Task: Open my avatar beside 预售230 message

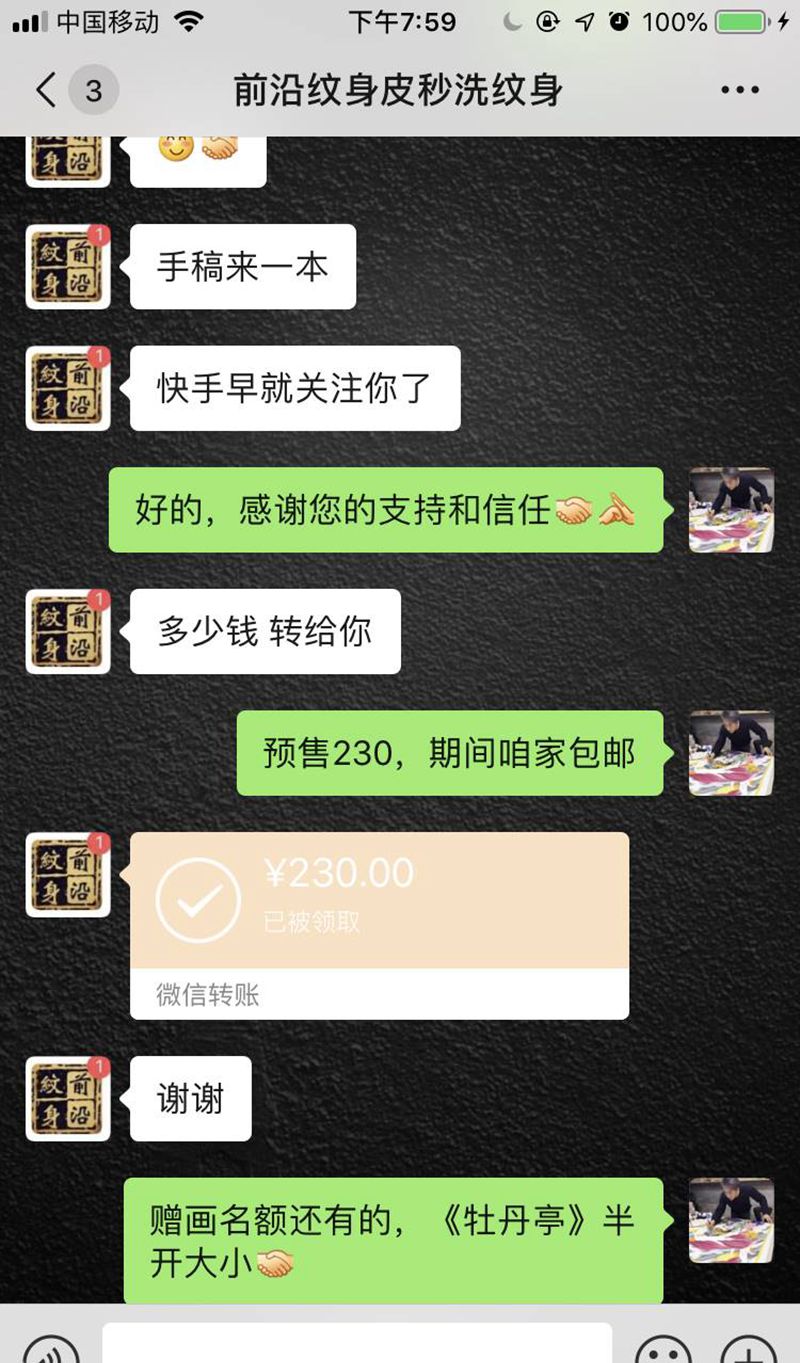Action: 731,753
